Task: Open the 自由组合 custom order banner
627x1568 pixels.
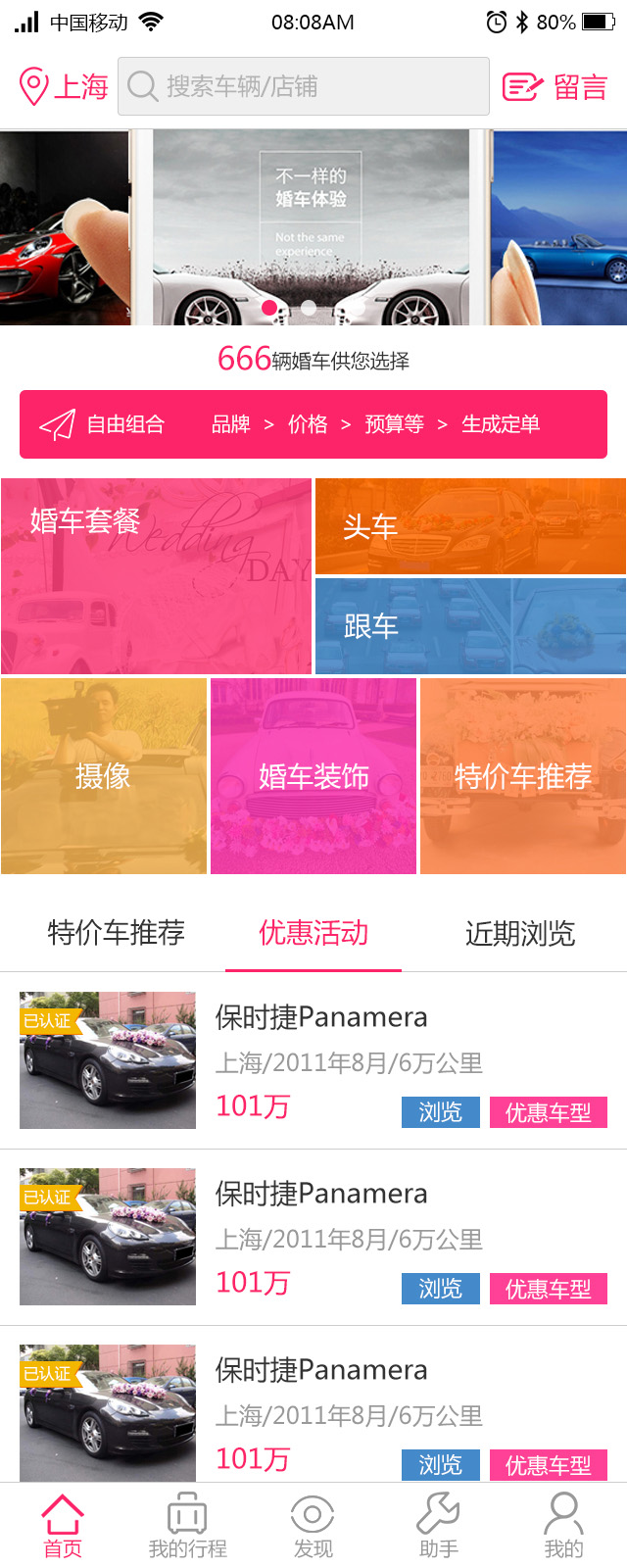Action: pyautogui.click(x=313, y=424)
